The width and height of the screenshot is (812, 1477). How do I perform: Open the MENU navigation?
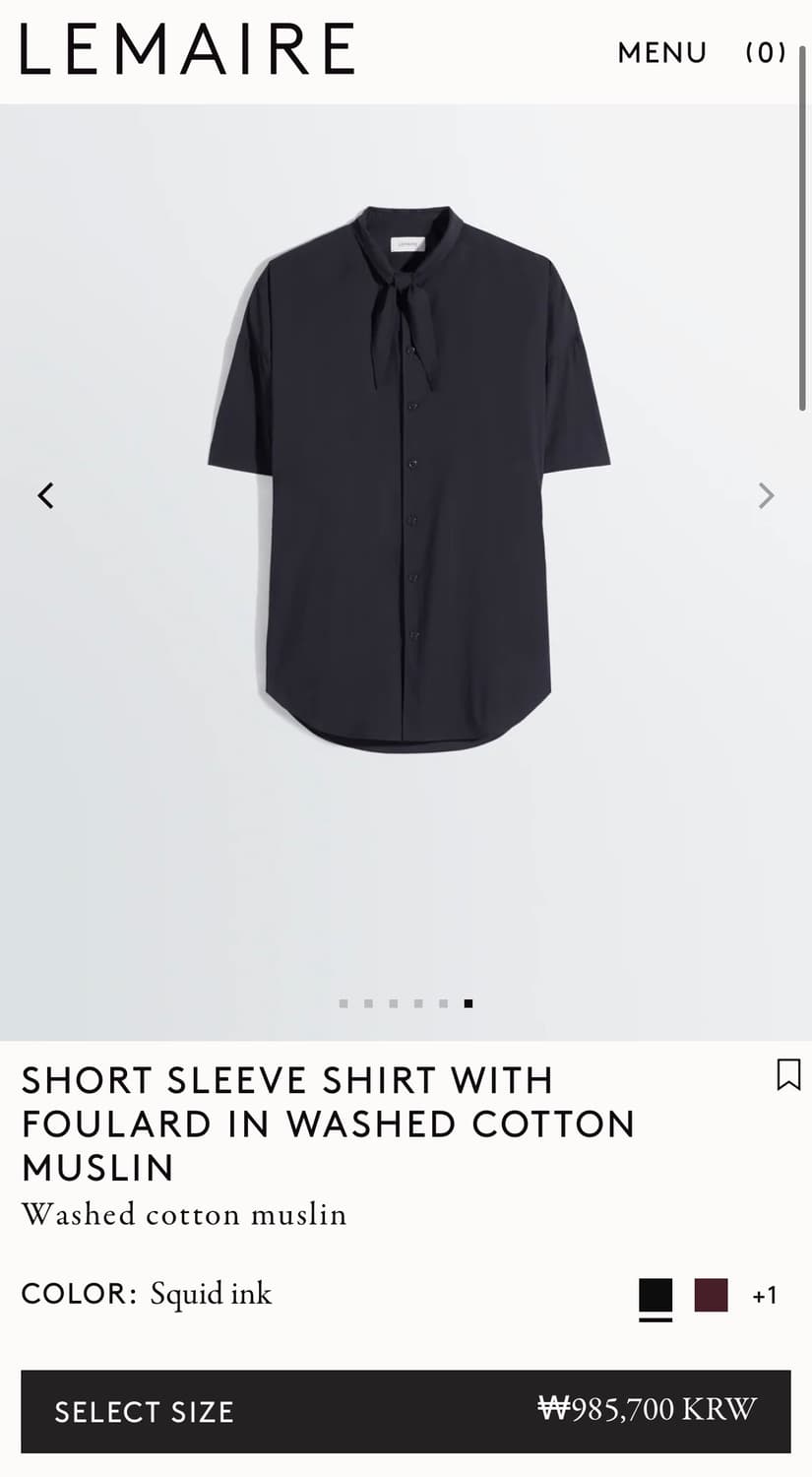pyautogui.click(x=661, y=53)
